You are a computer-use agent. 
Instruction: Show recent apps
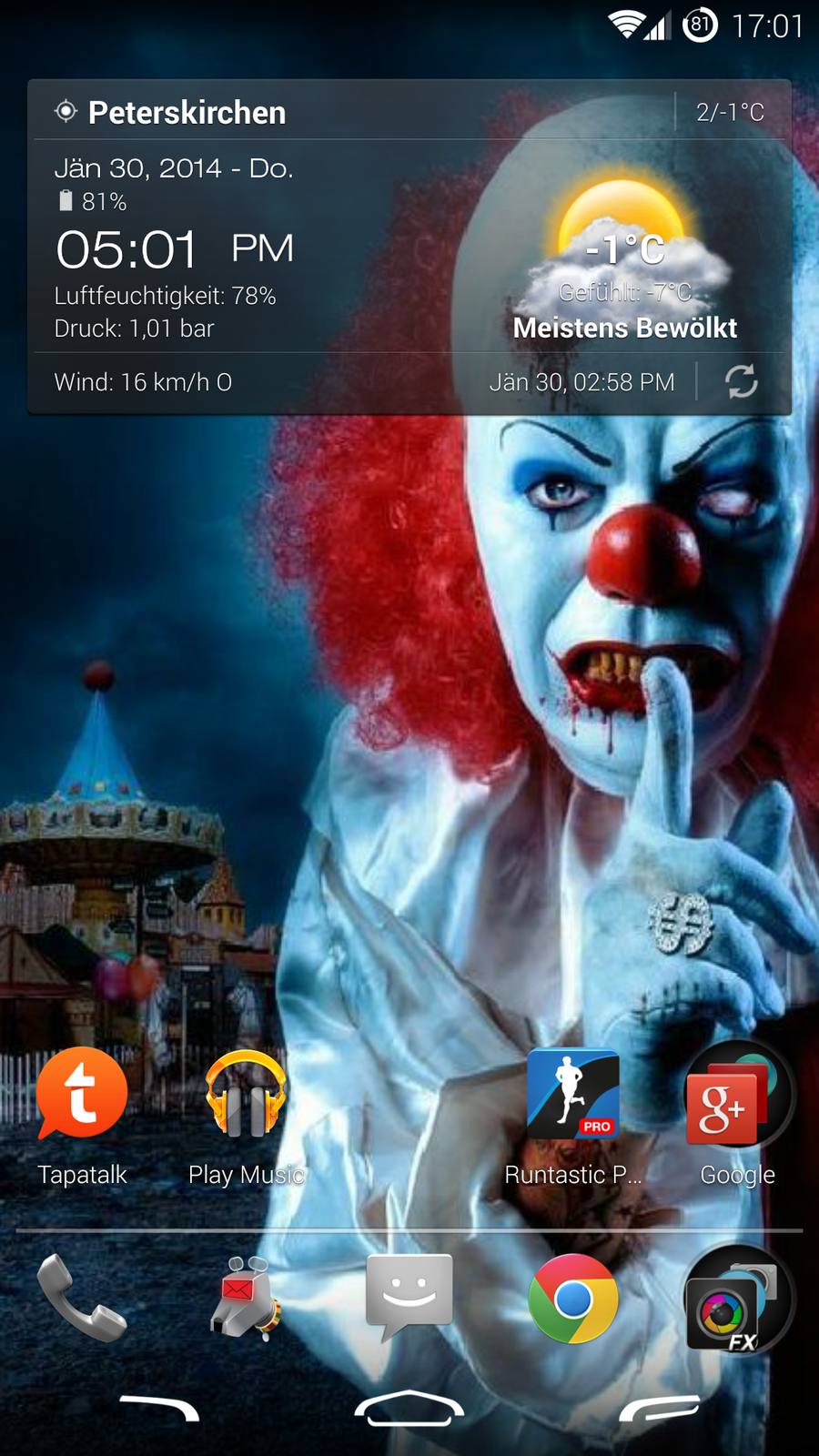pos(660,1408)
